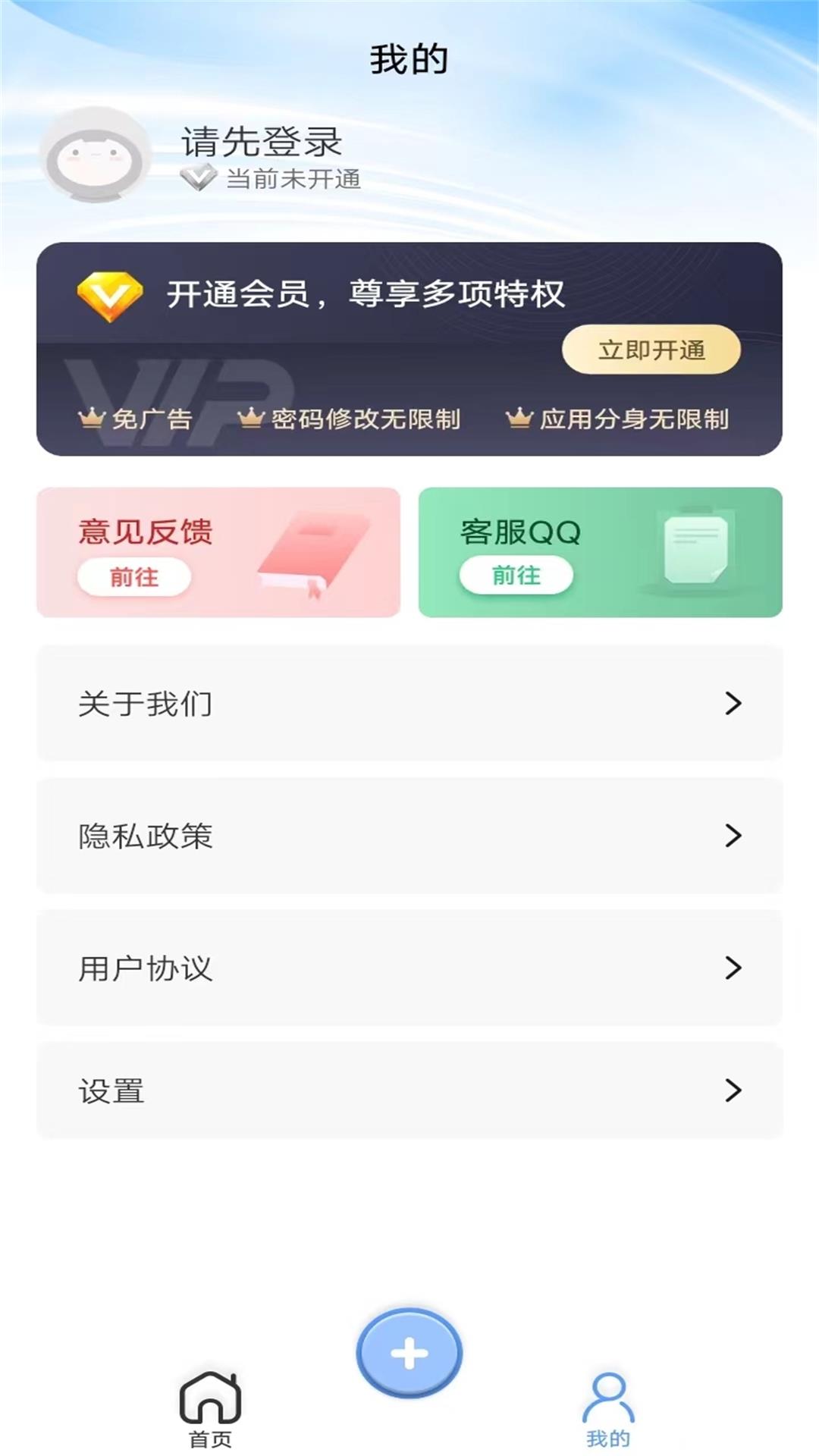This screenshot has width=819, height=1456.
Task: Tap the pink book icon on 意见反馈 card
Action: click(300, 552)
